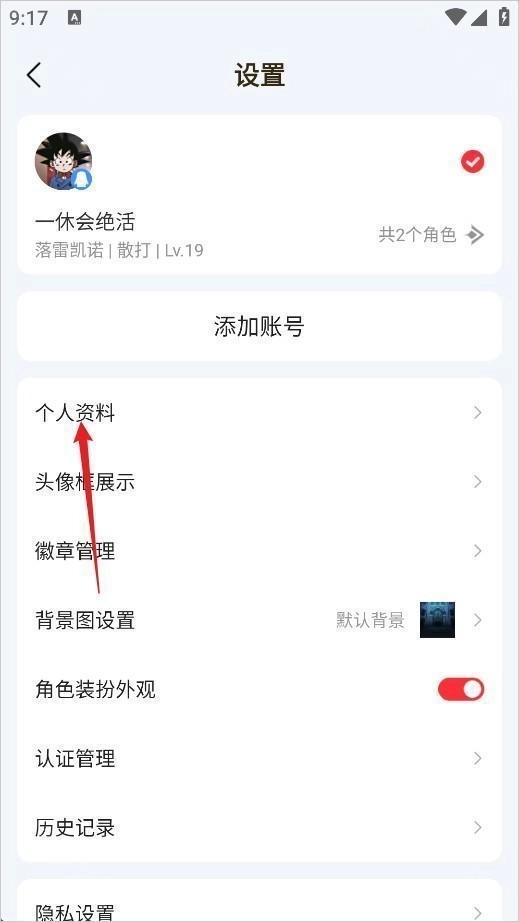View 历史记录
The width and height of the screenshot is (519, 922).
259,827
